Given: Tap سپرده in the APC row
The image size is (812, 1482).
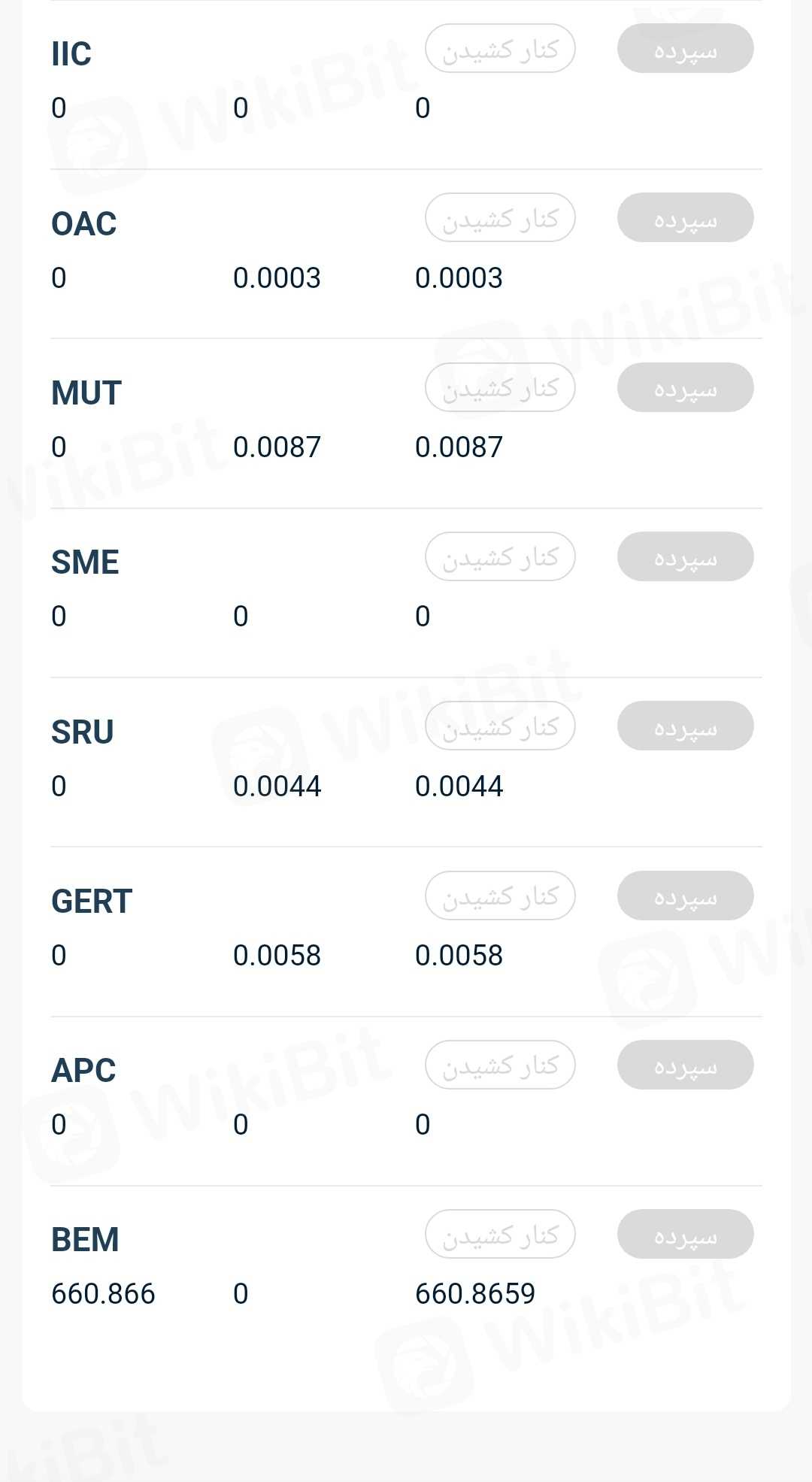Looking at the screenshot, I should coord(685,1065).
